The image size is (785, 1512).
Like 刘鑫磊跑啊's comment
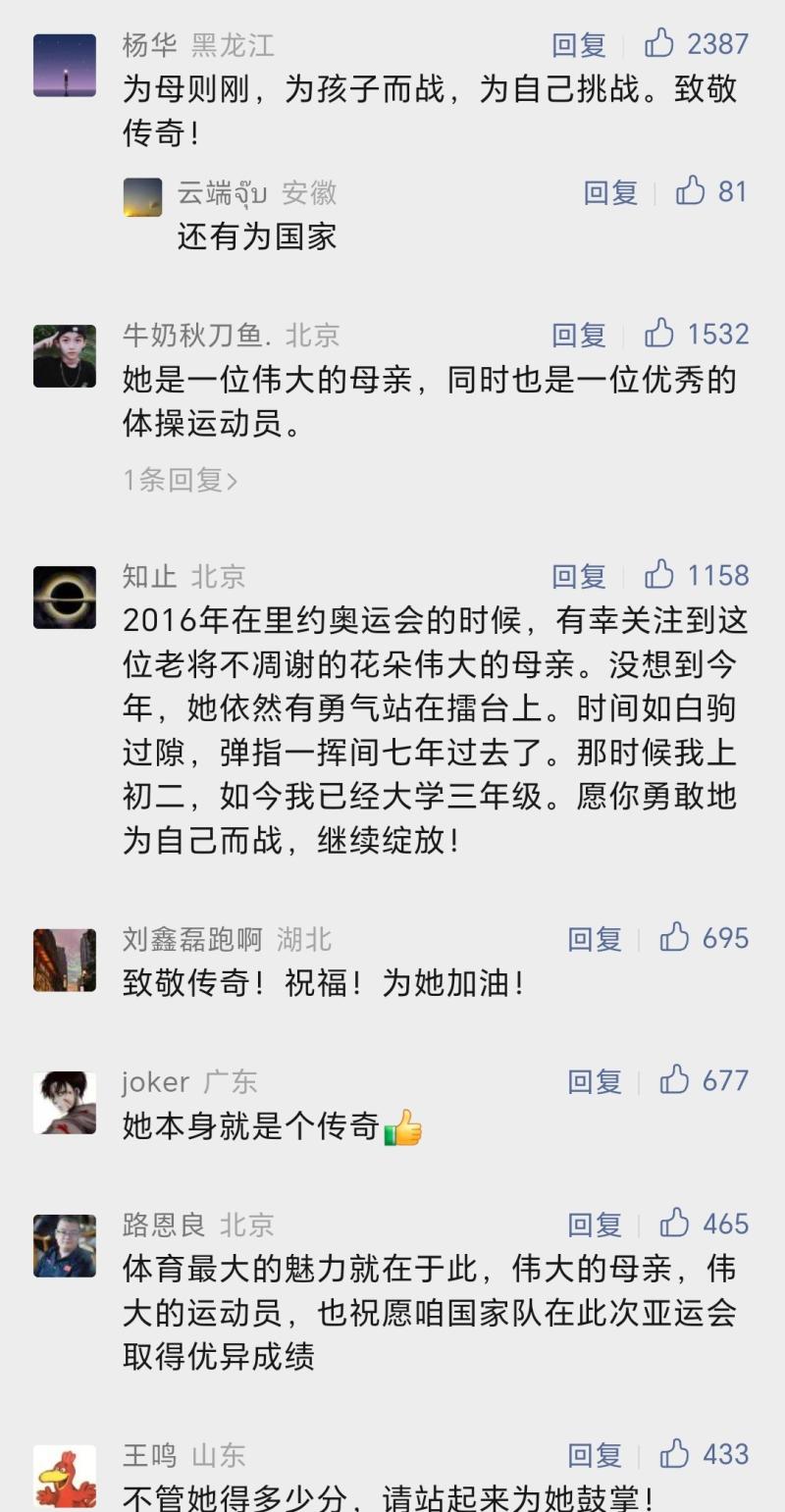pyautogui.click(x=675, y=938)
